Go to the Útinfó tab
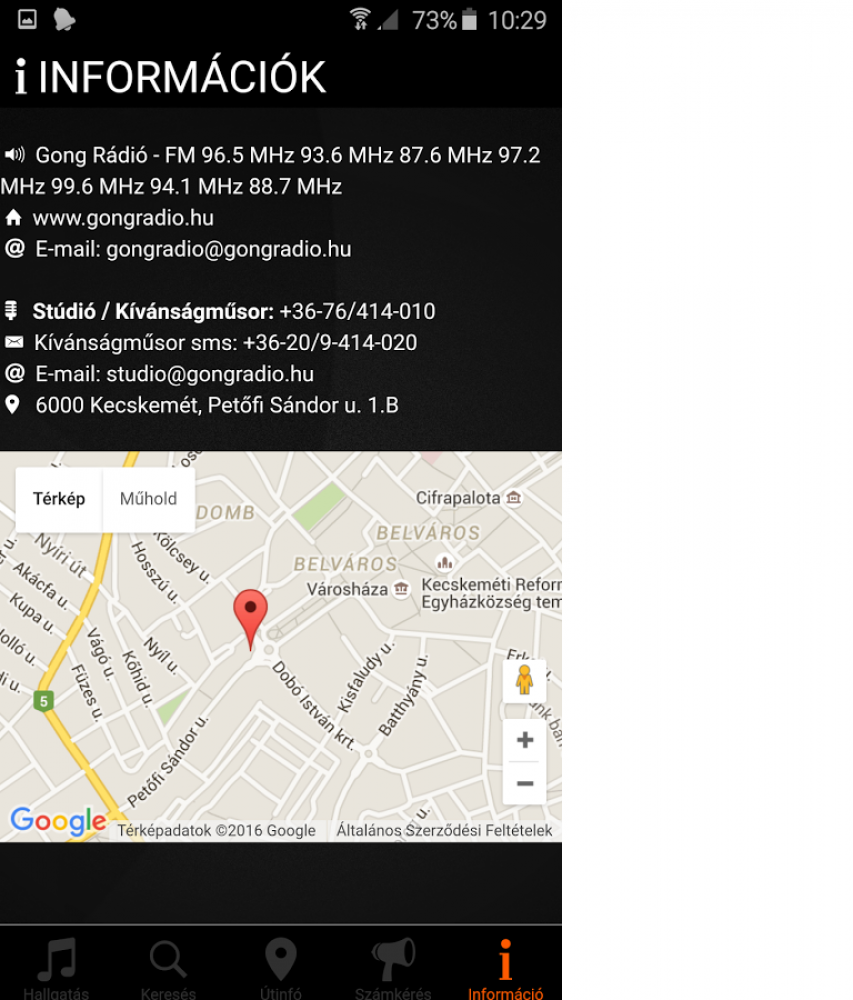This screenshot has width=853, height=1000. click(281, 967)
